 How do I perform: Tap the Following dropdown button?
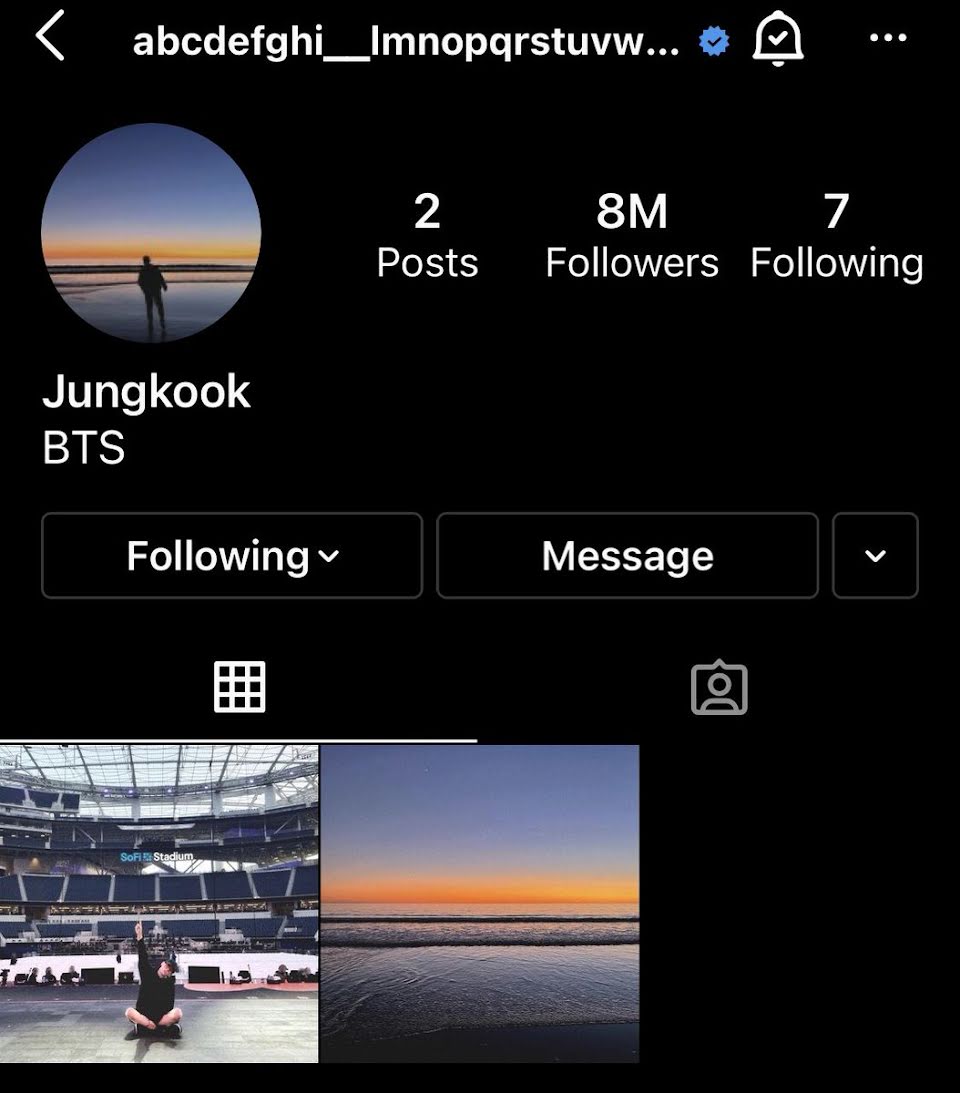point(232,556)
